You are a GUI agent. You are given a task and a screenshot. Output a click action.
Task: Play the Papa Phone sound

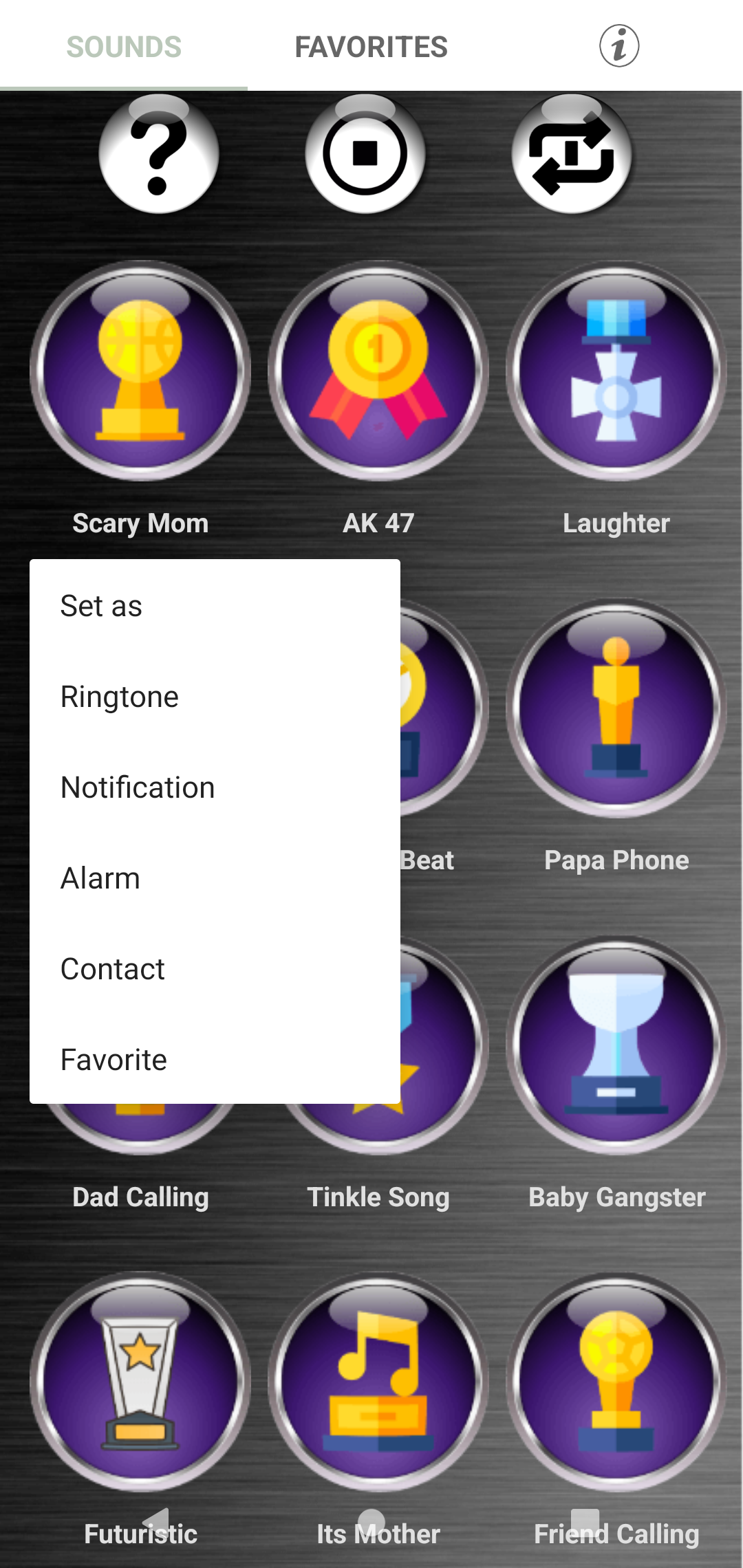click(616, 708)
